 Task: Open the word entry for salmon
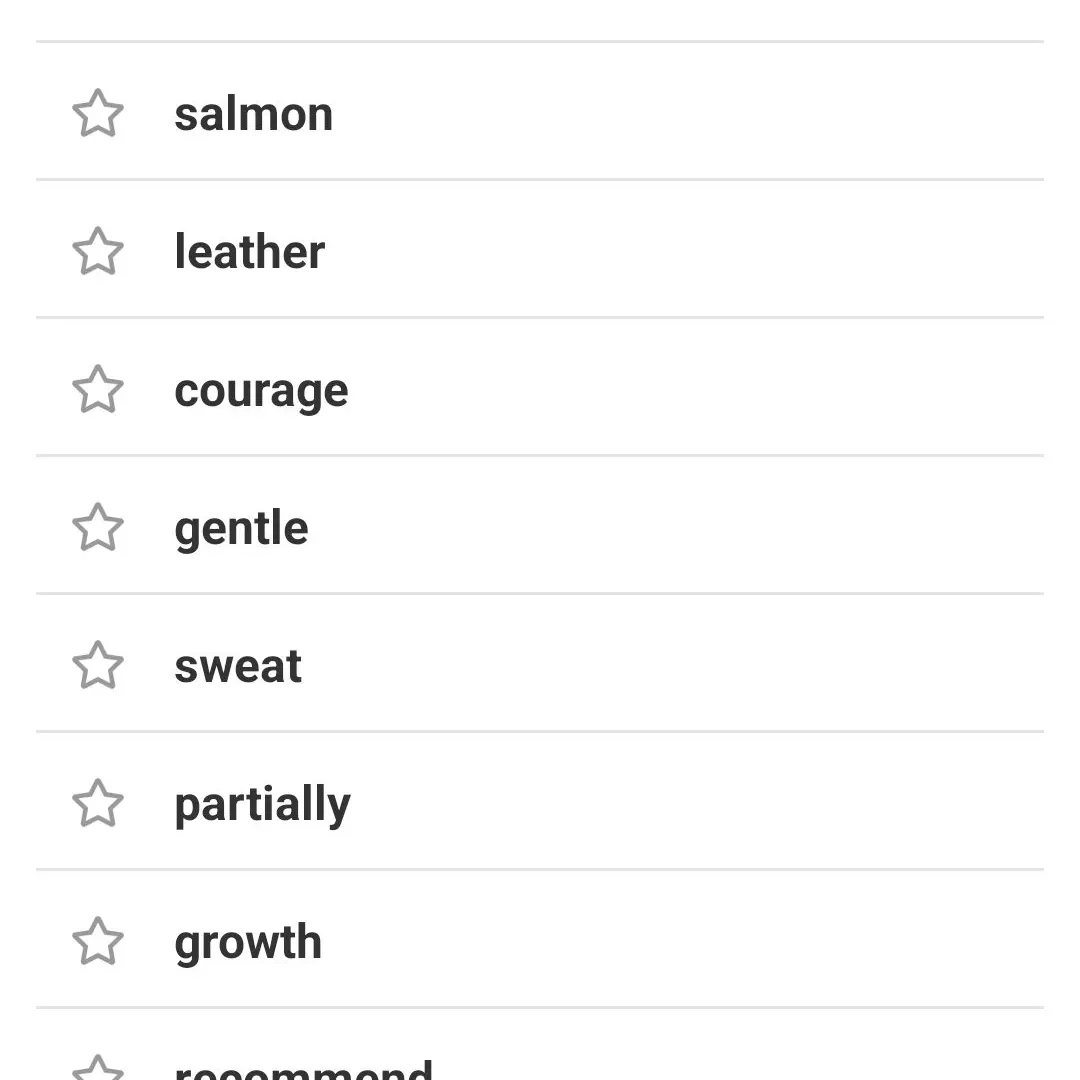pos(254,113)
